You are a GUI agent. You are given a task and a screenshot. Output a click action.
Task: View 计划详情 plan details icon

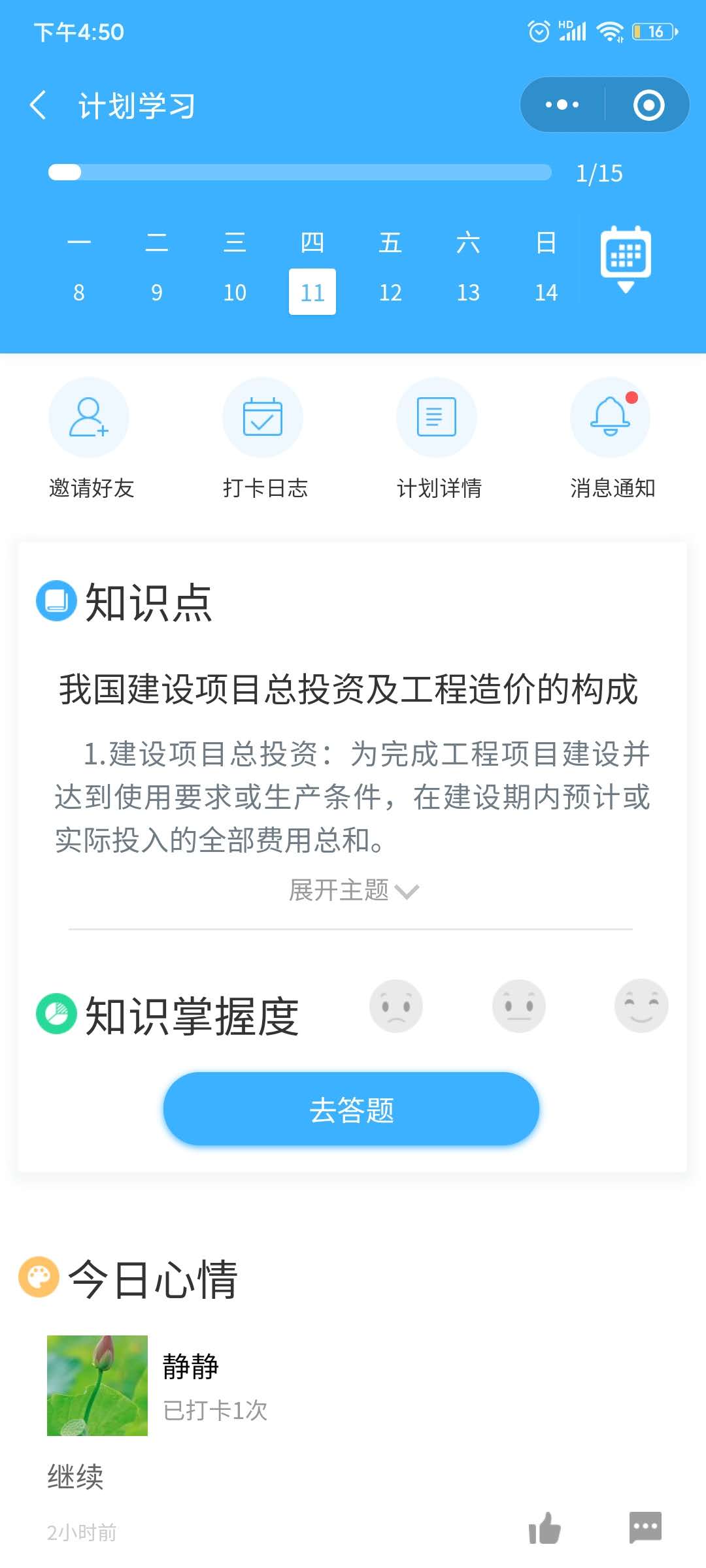[x=436, y=417]
